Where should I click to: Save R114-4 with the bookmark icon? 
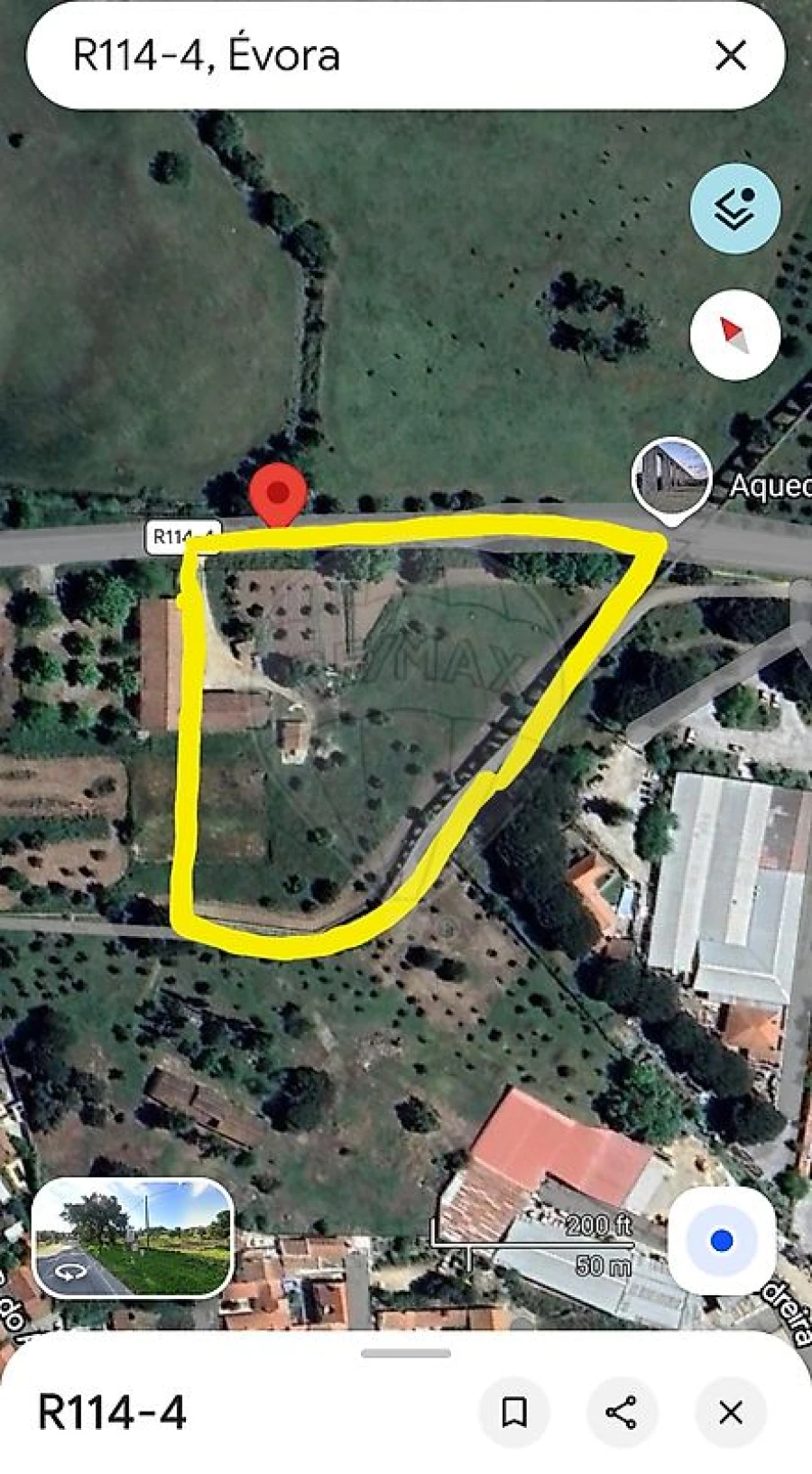(x=514, y=1412)
